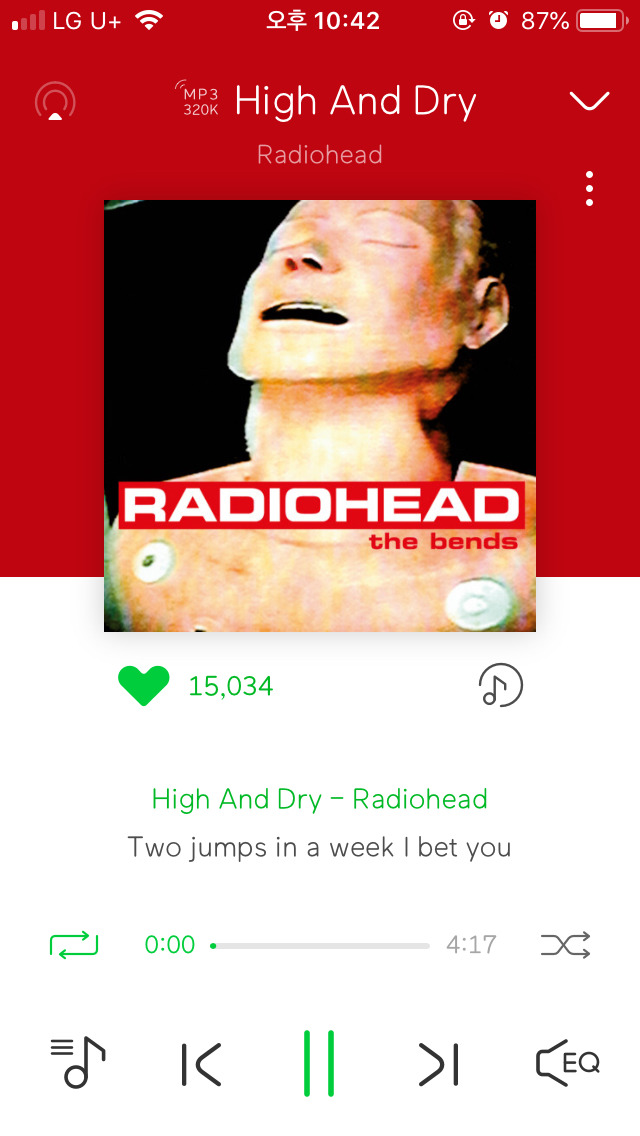Screen dimensions: 640x1136
Task: Skip to the next track
Action: click(x=438, y=1064)
